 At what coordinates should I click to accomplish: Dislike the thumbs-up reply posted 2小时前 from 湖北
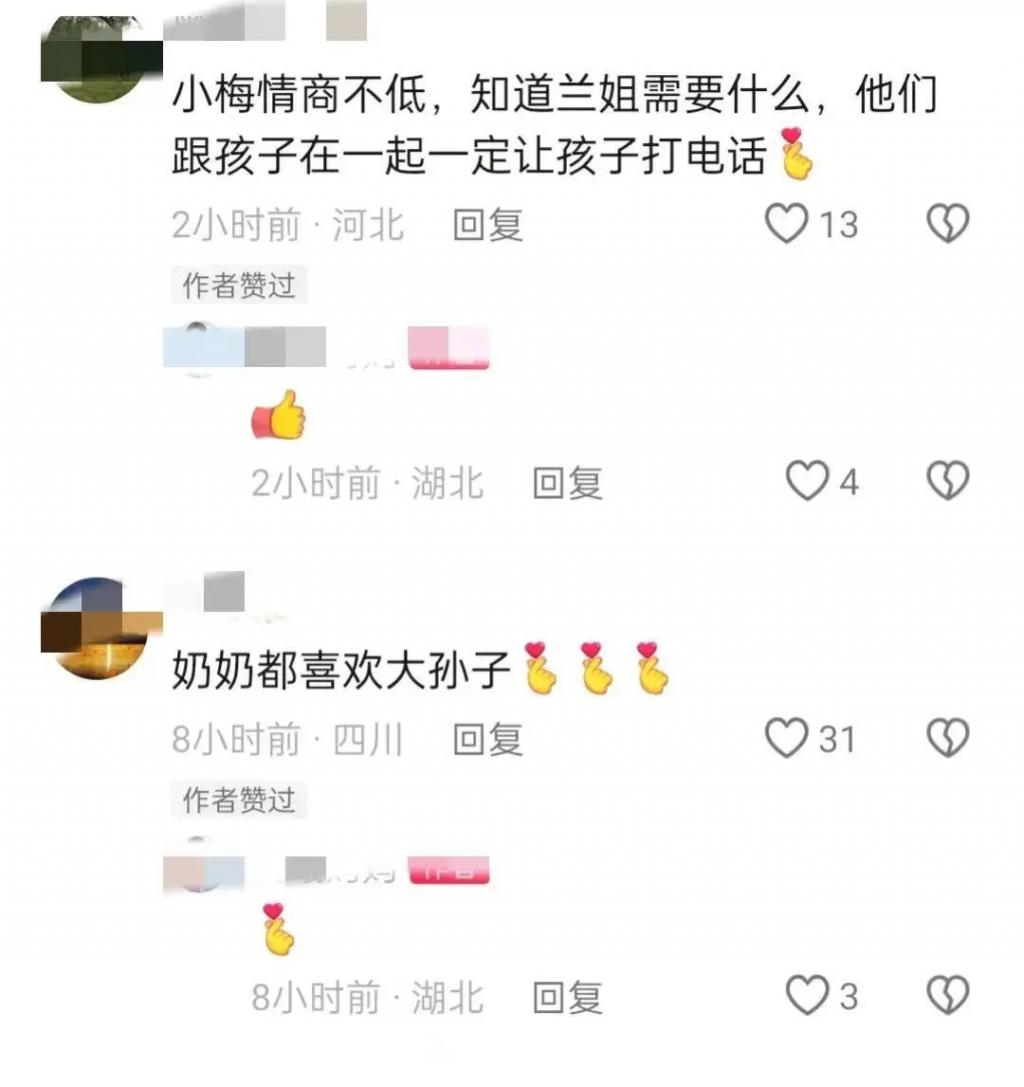[948, 482]
